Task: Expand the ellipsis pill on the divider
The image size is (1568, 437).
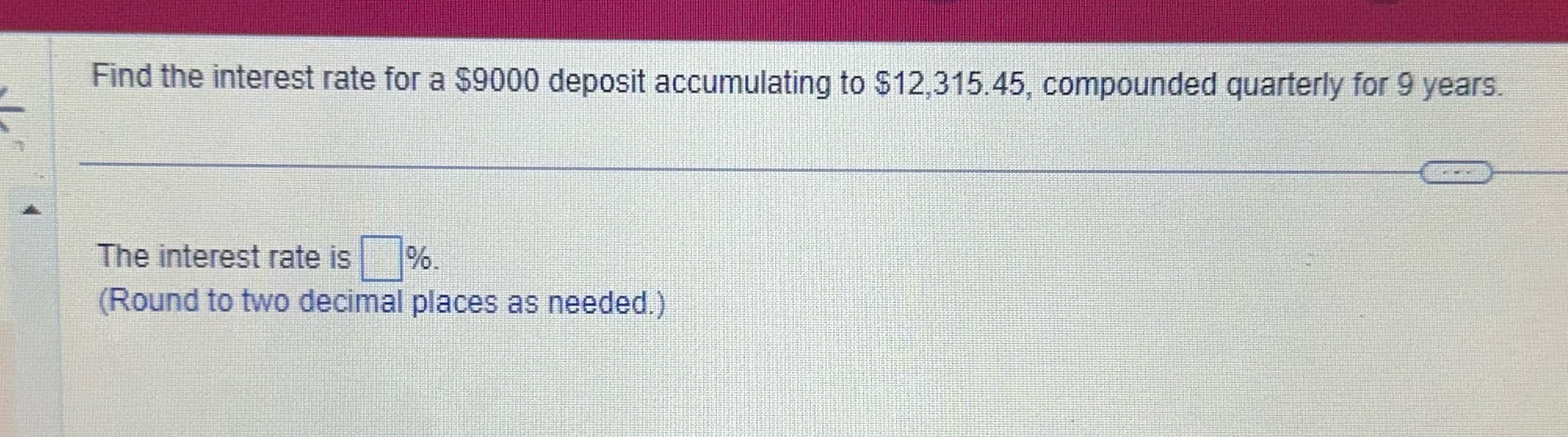Action: click(x=1456, y=172)
